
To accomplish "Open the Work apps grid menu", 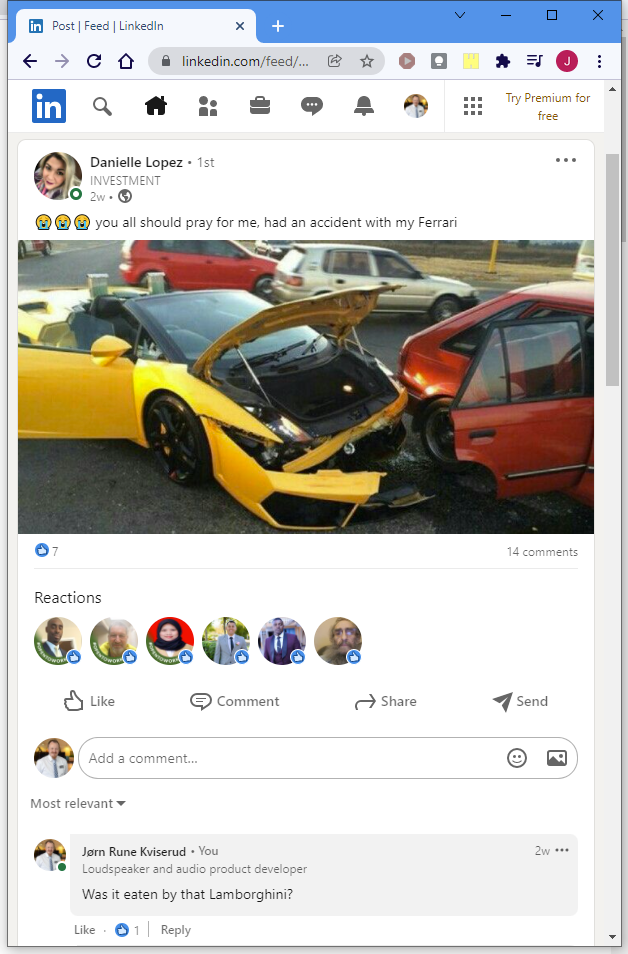I will pyautogui.click(x=473, y=106).
